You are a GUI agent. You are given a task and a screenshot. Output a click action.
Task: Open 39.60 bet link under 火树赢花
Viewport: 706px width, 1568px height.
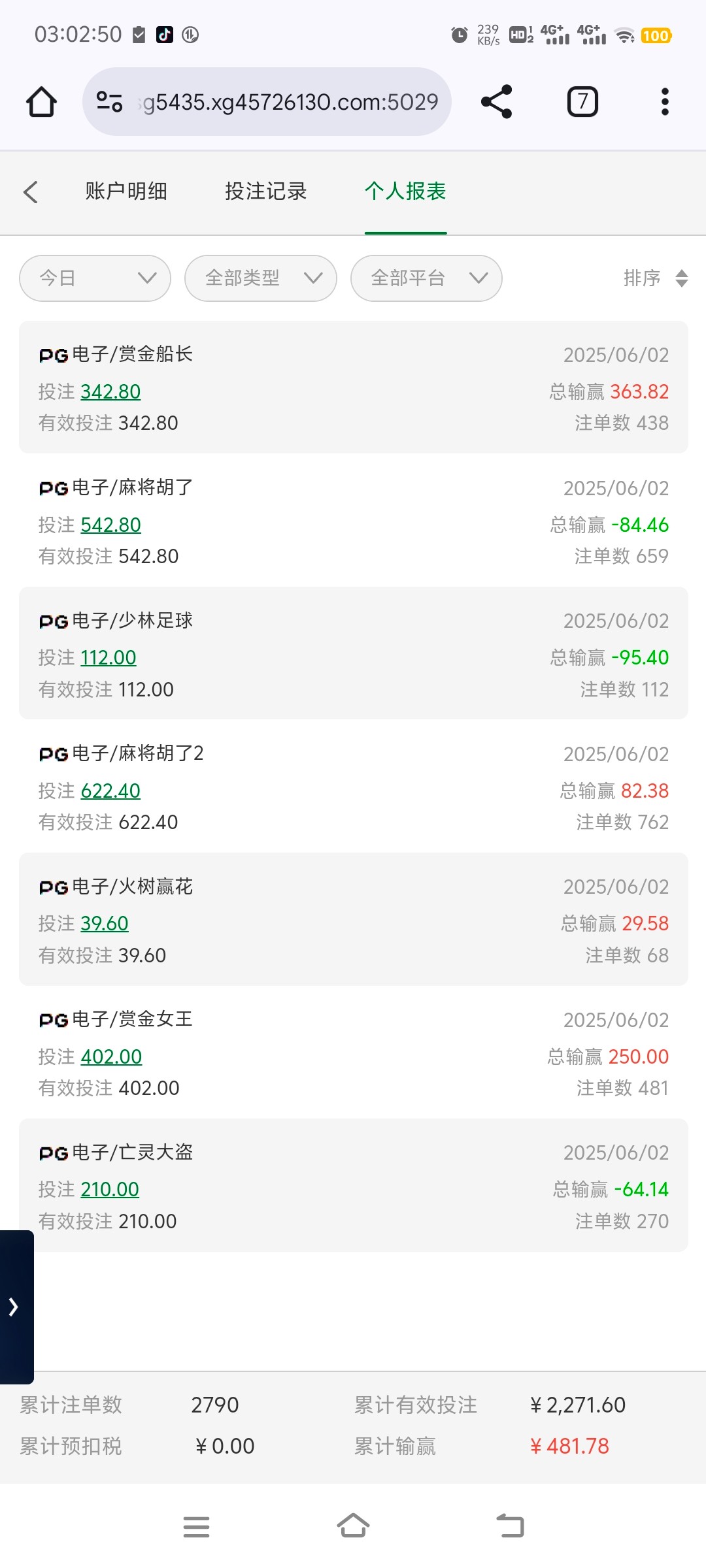point(105,923)
